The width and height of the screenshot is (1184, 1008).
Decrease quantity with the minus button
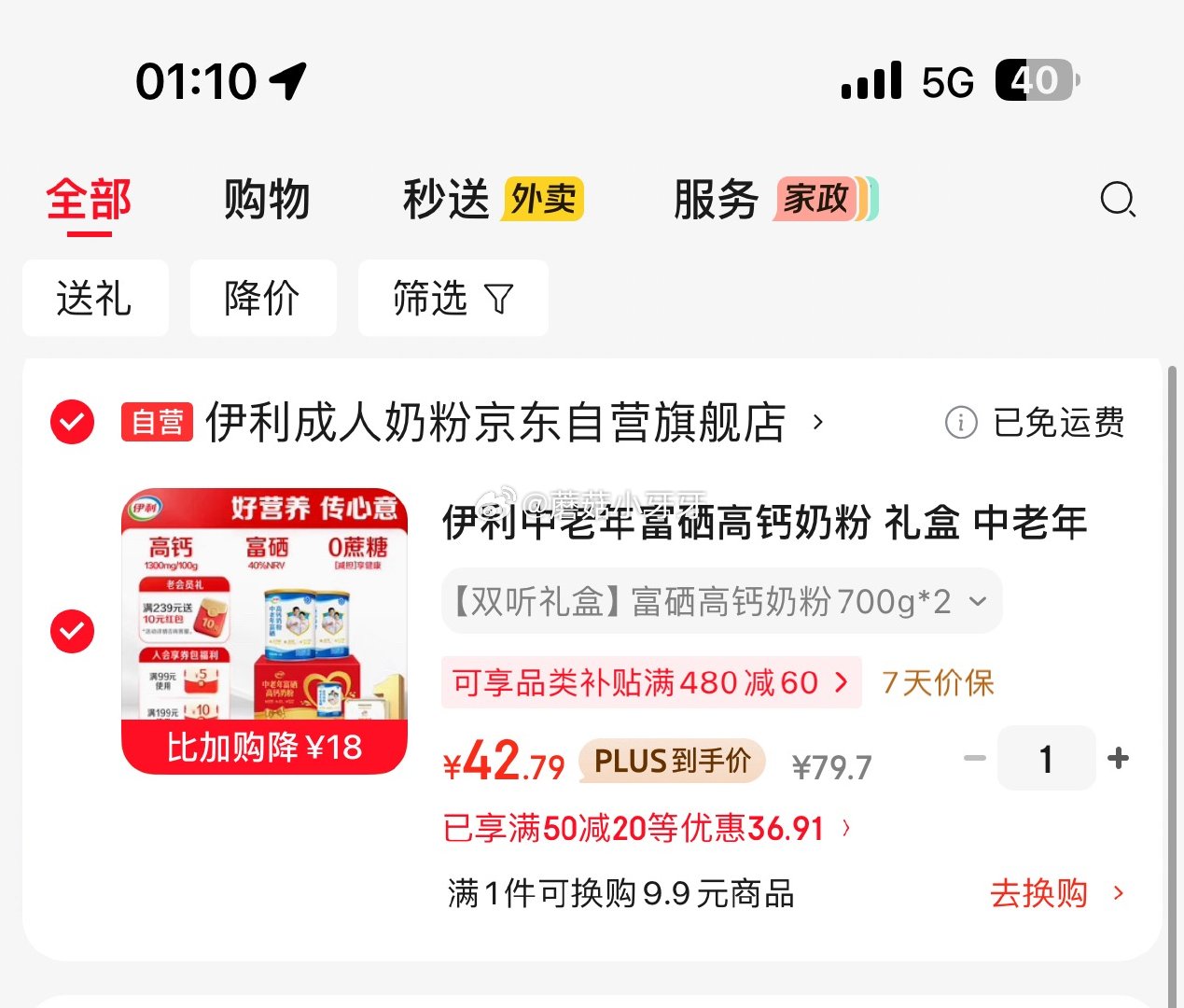coord(975,758)
